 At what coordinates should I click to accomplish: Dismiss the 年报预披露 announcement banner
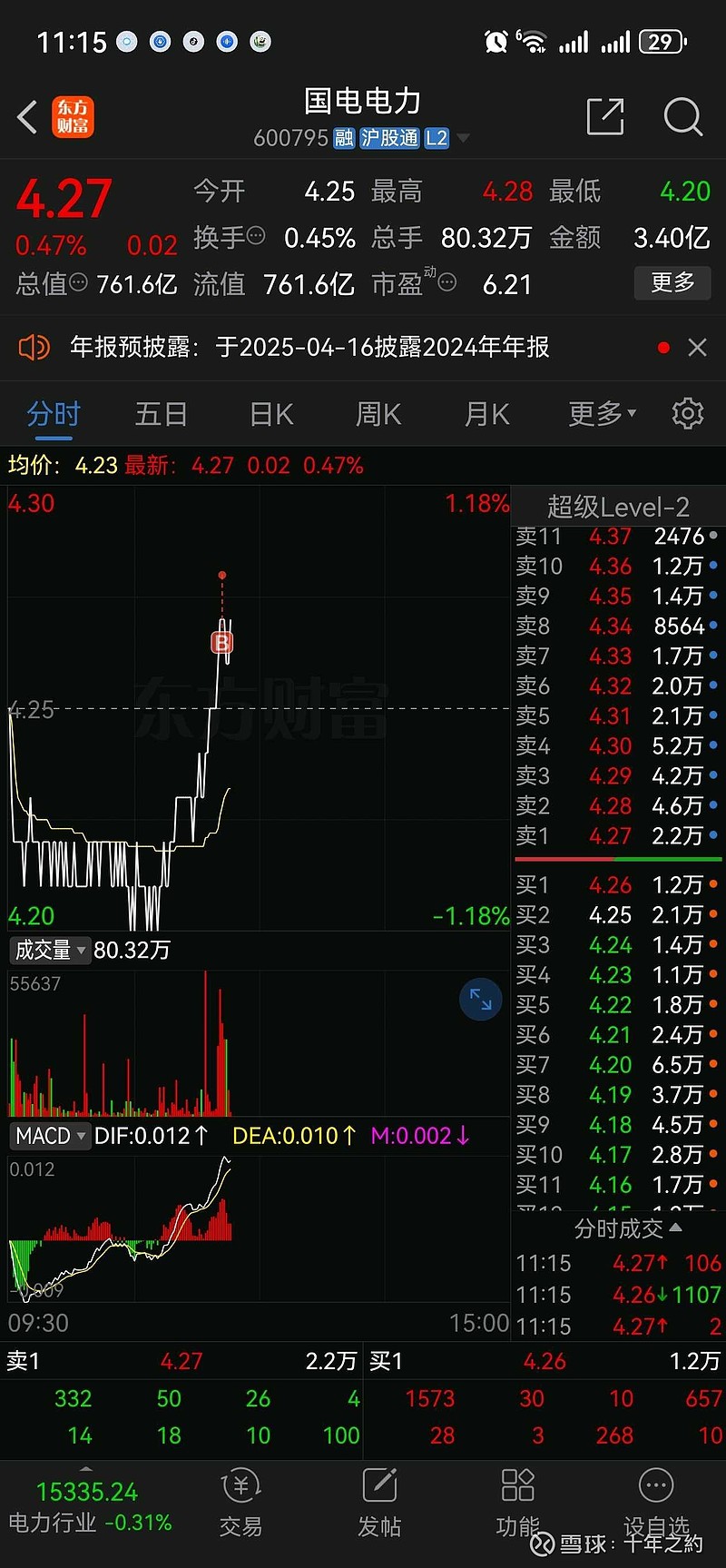click(697, 348)
